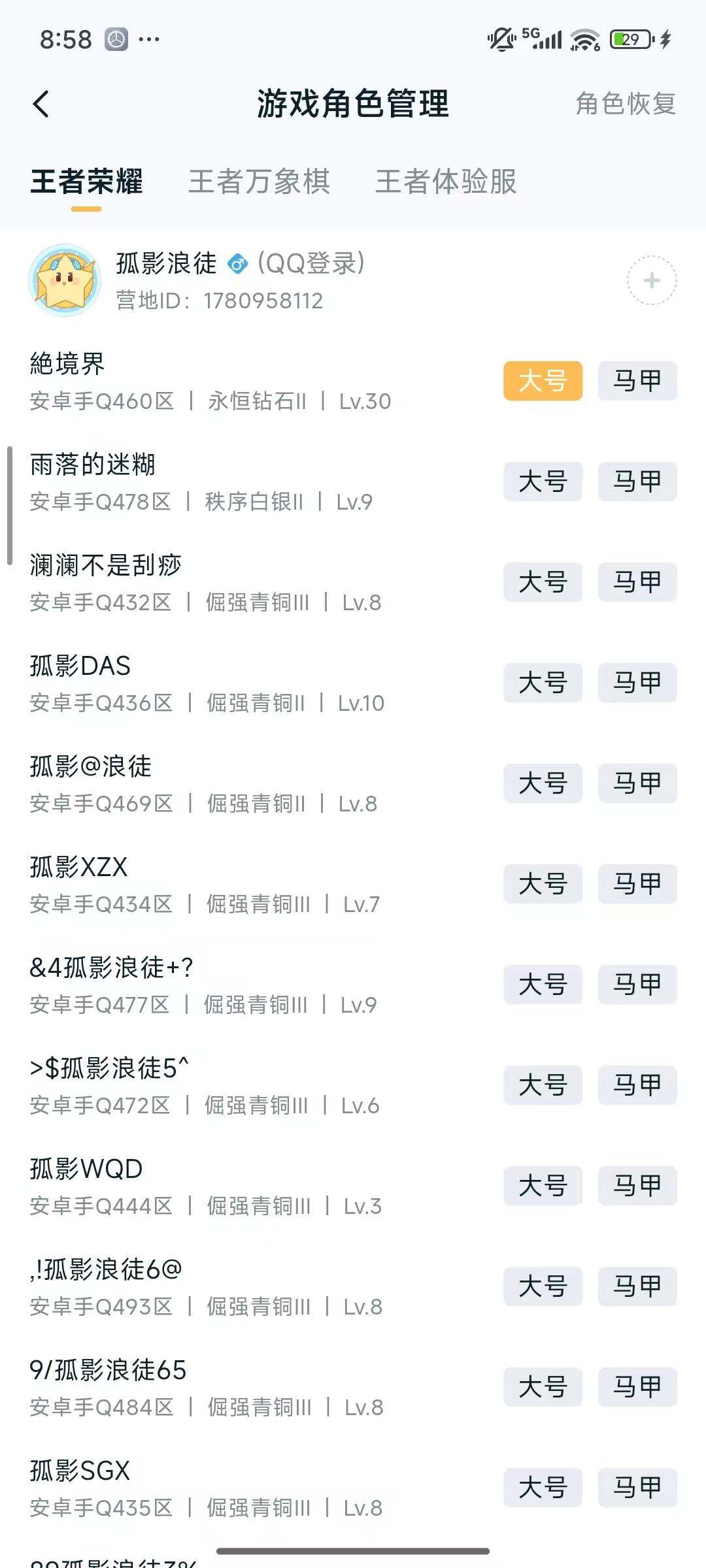The image size is (706, 1568).
Task: Set 孤影DAS as 大号
Action: click(x=543, y=683)
